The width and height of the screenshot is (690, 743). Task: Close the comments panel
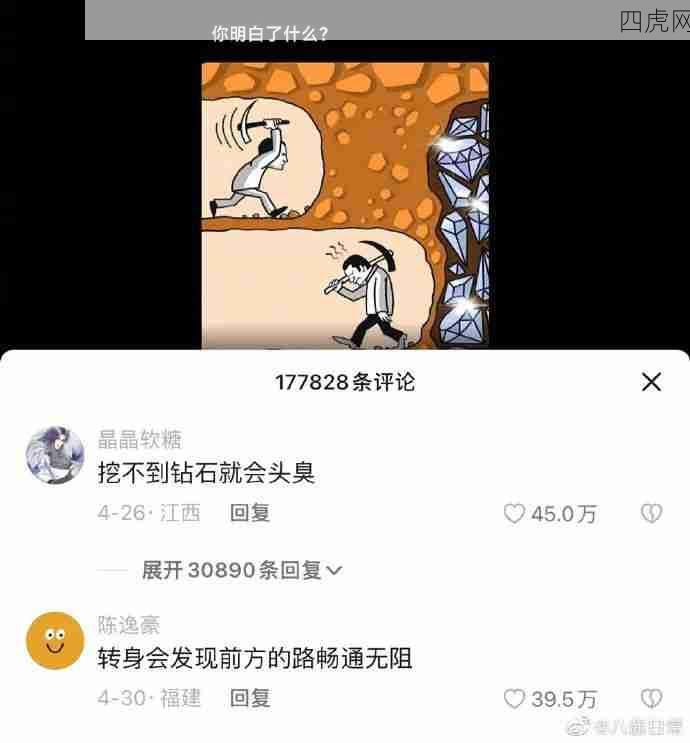coord(651,381)
